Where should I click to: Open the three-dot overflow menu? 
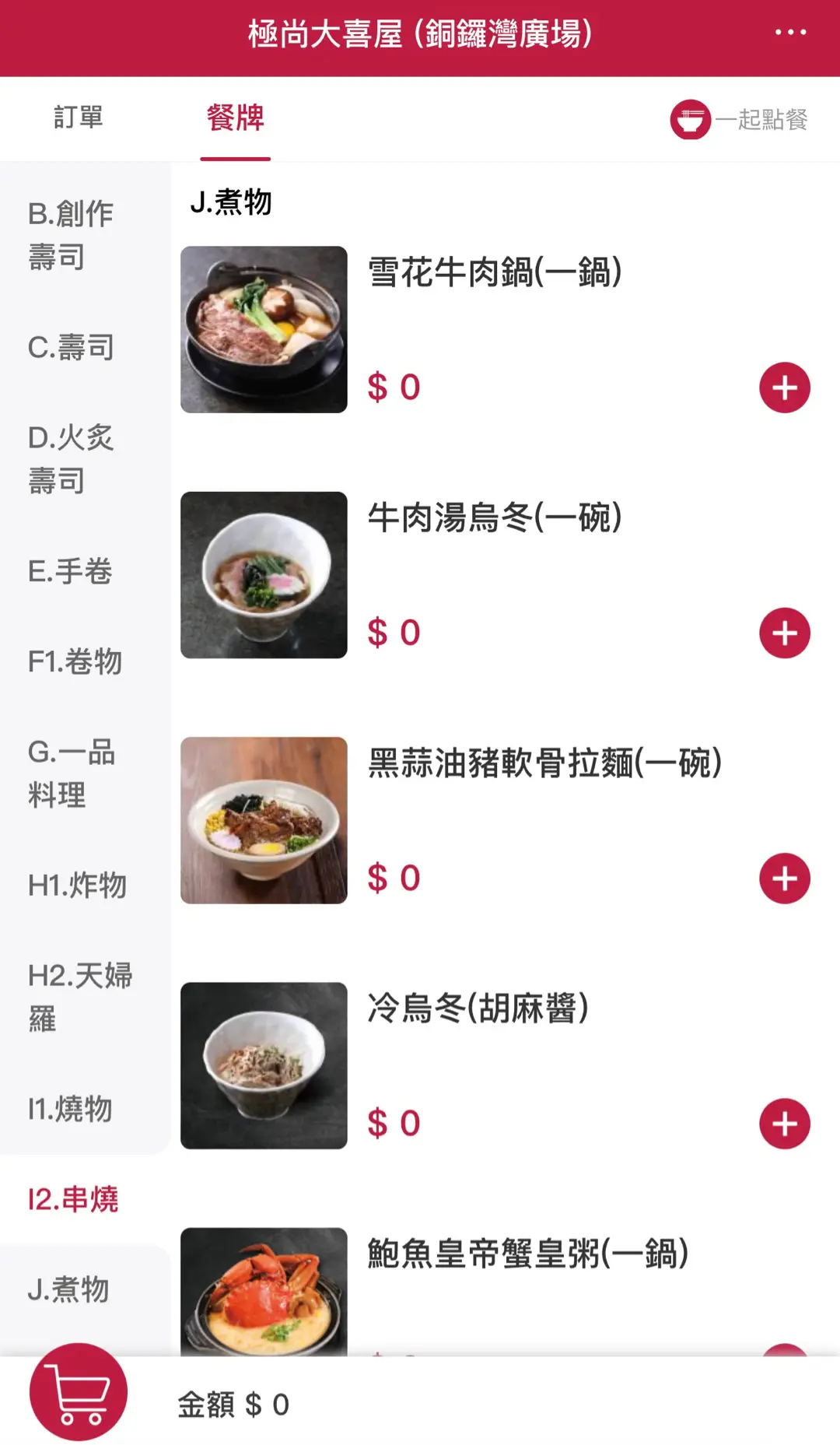pos(790,33)
